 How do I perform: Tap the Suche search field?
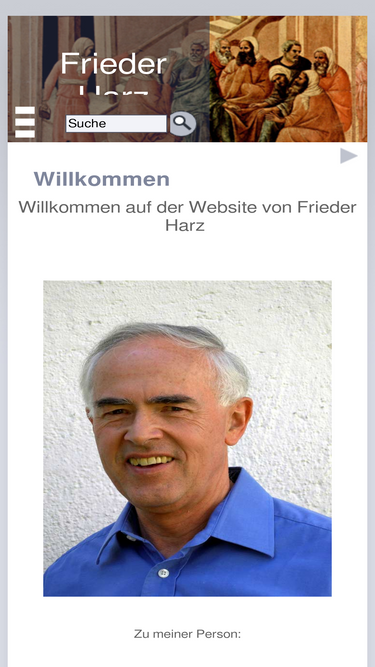coord(116,124)
